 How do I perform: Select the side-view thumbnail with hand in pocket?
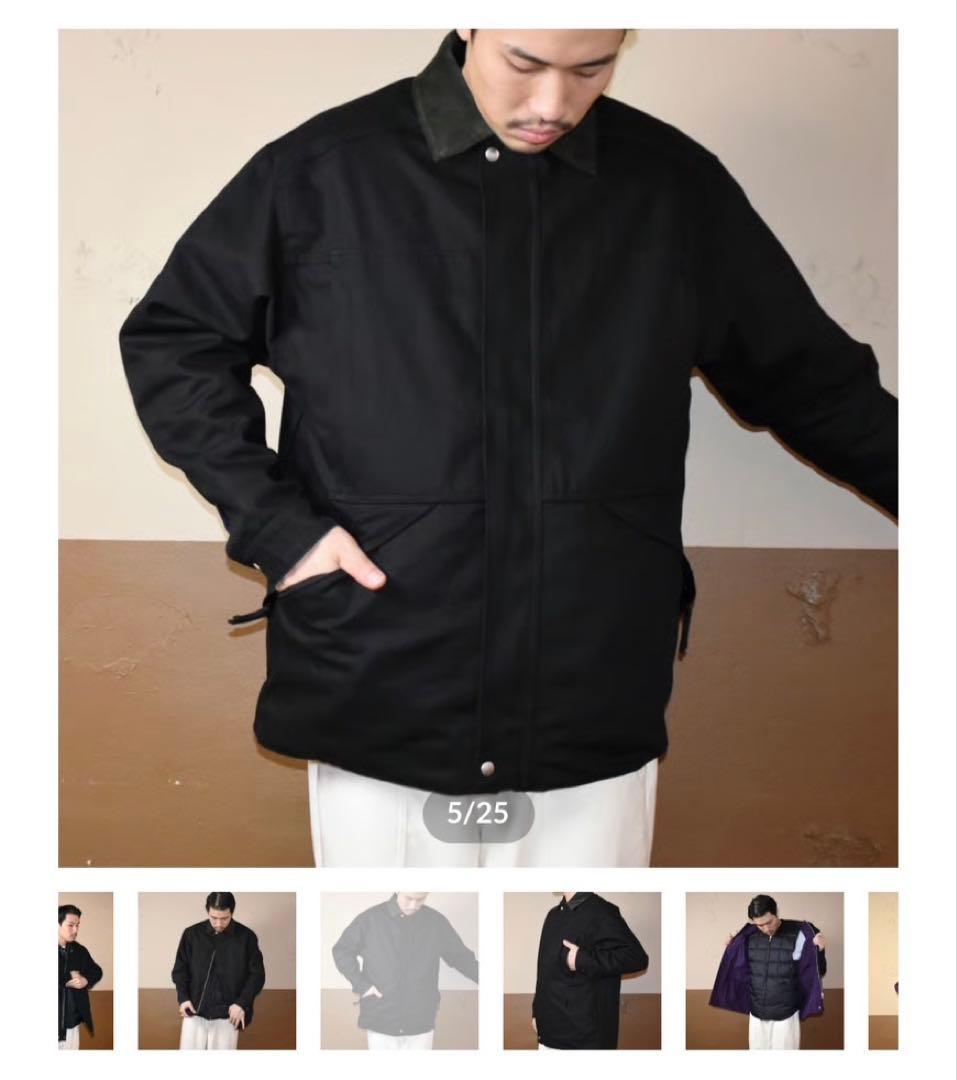(x=582, y=970)
